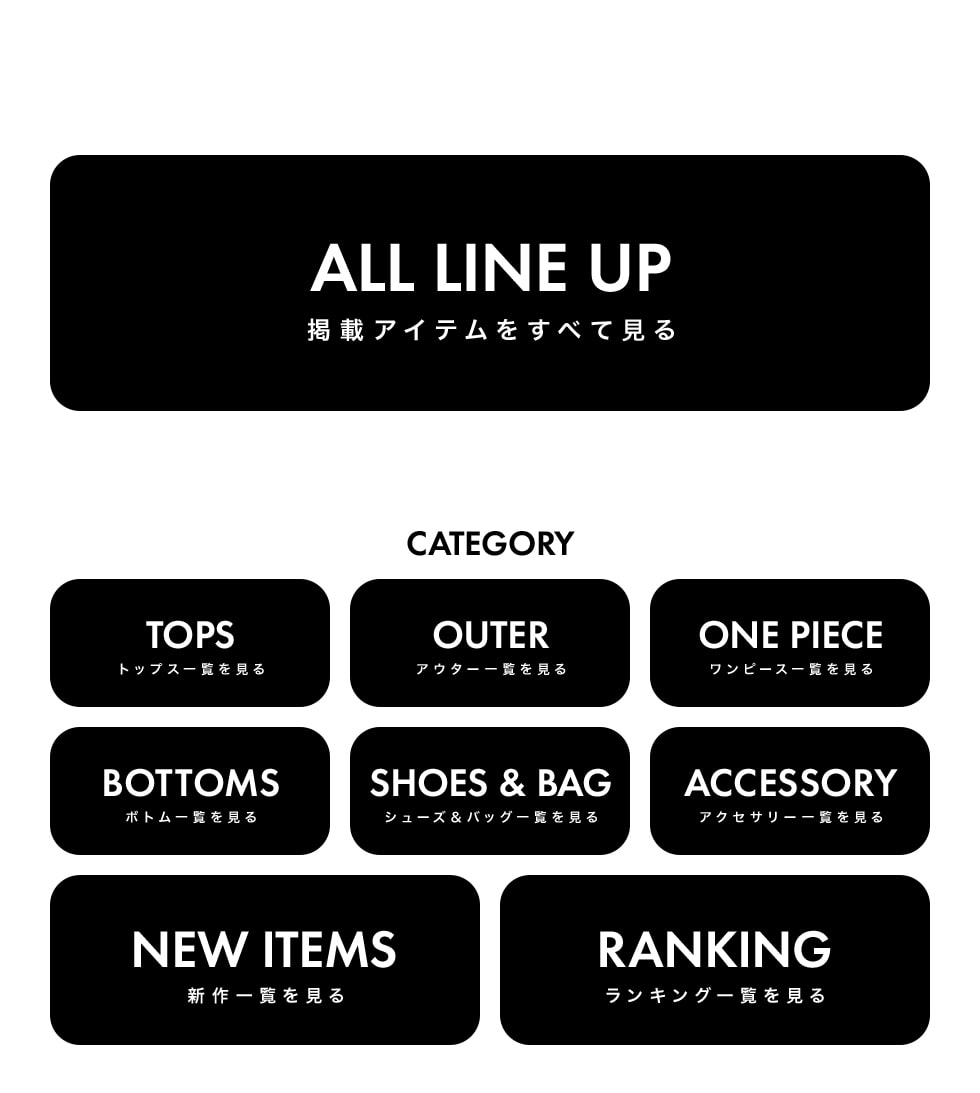
Task: Open the ALL LINE UP item list
Action: click(490, 283)
